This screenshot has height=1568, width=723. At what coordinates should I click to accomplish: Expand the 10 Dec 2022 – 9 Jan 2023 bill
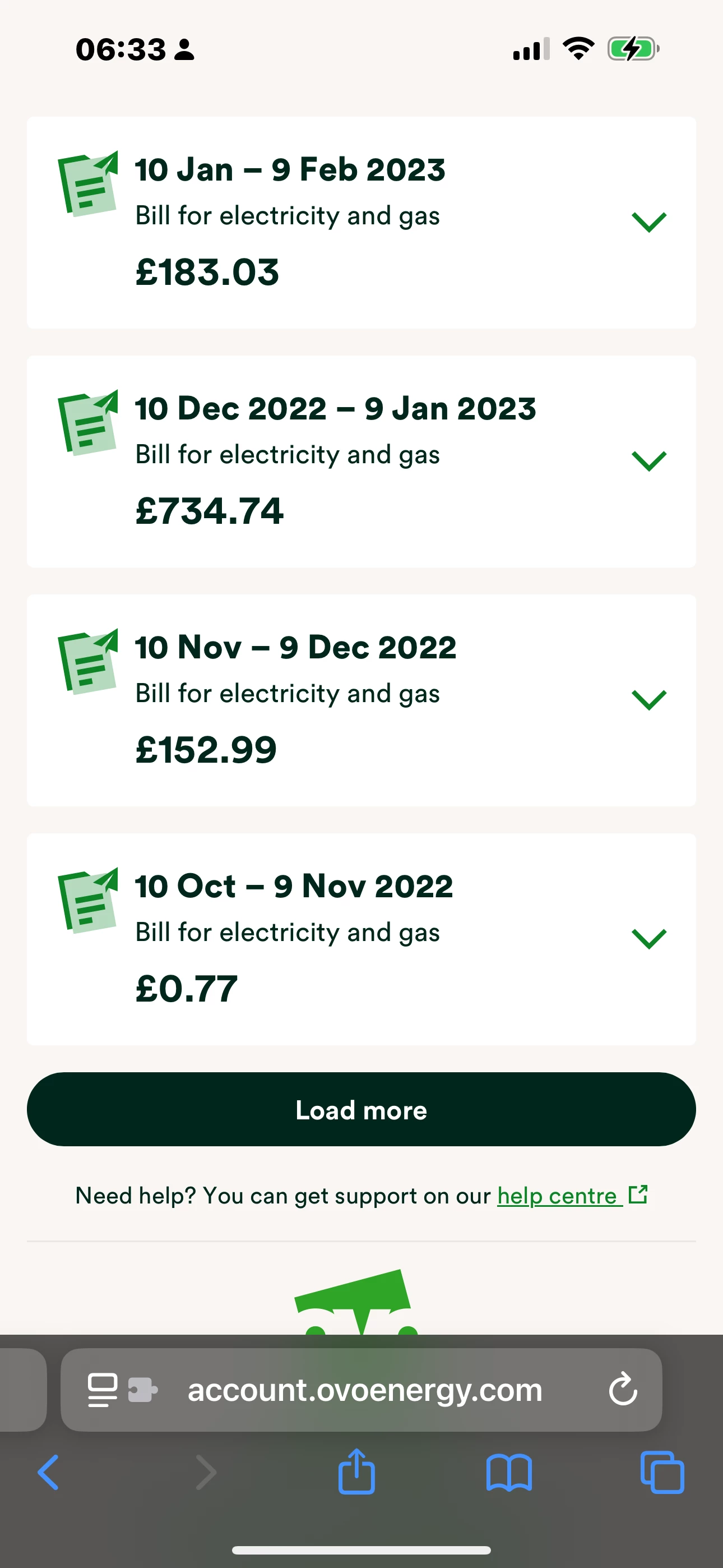pos(649,461)
